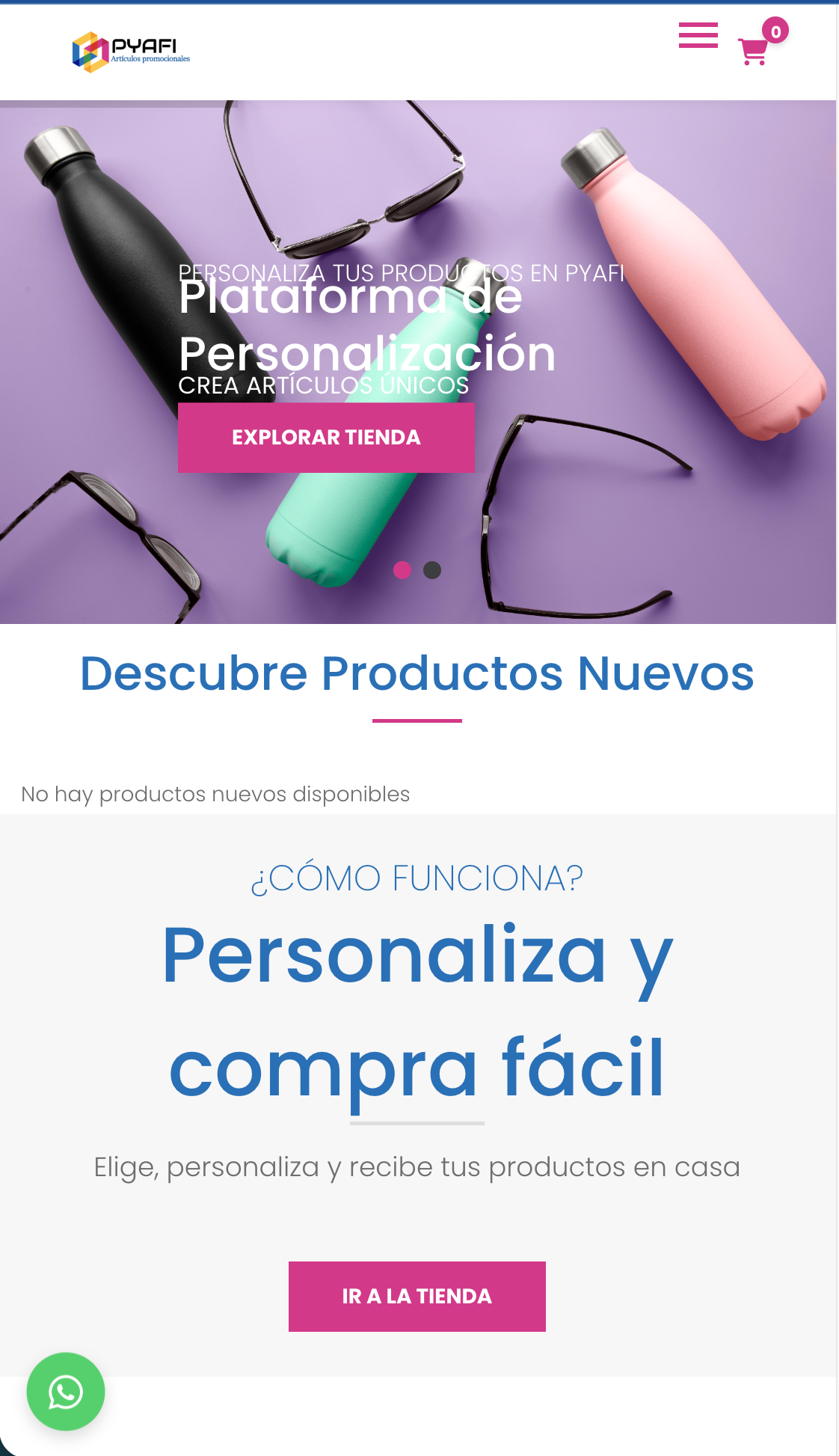This screenshot has height=1456, width=839.
Task: Open the hamburger navigation menu
Action: coord(698,35)
